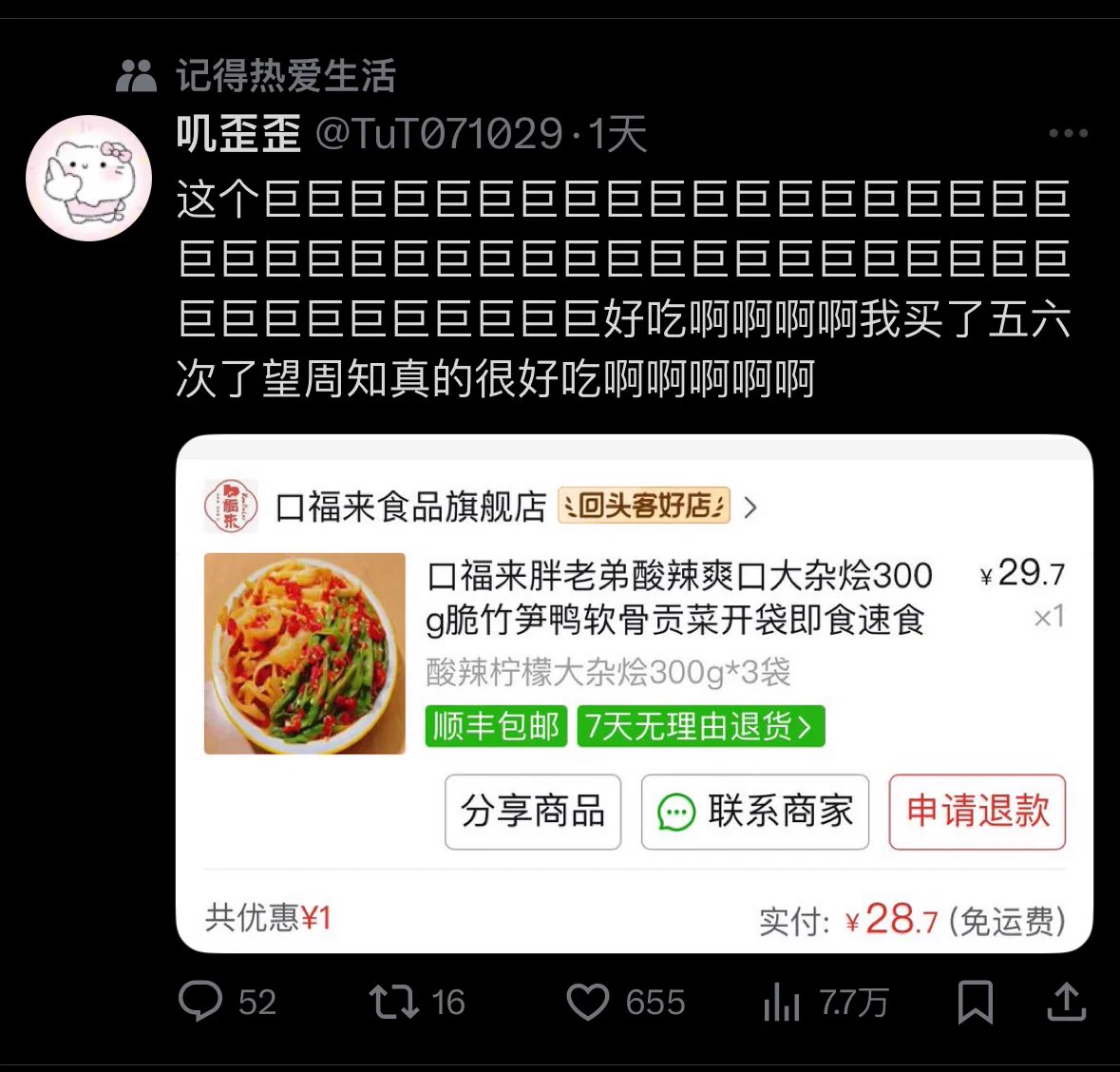Retweet this post
The width and height of the screenshot is (1120, 1072).
(x=393, y=1002)
